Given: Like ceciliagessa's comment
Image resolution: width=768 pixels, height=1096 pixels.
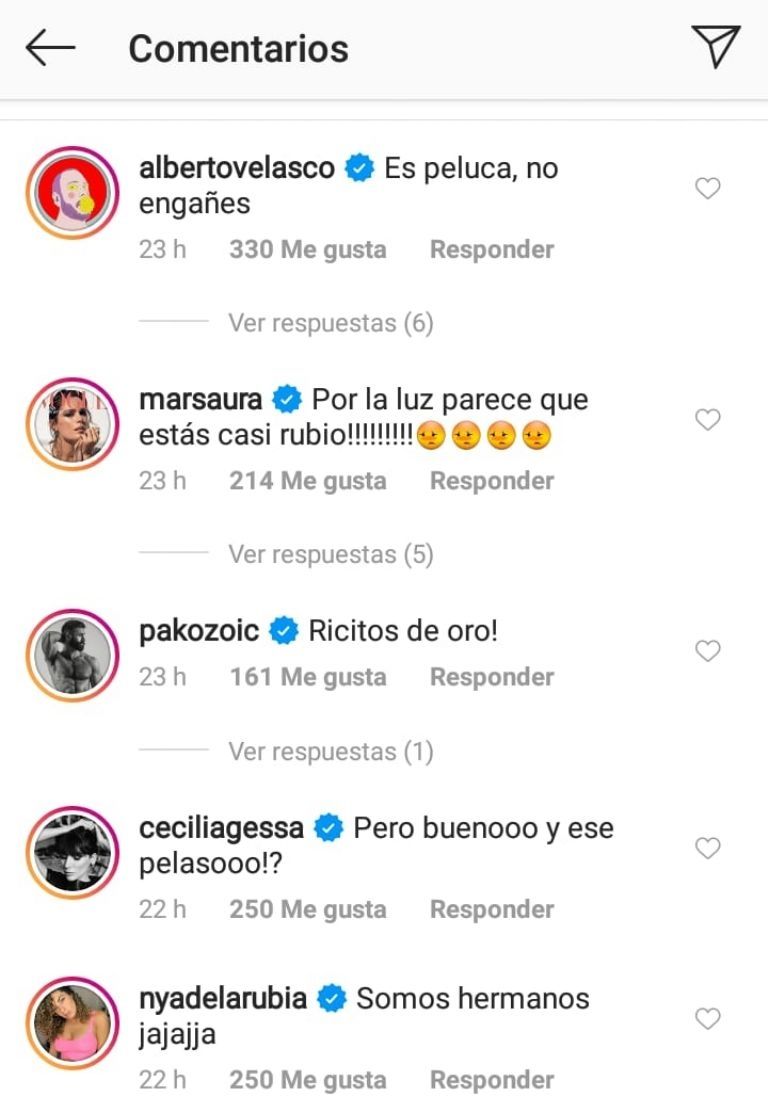Looking at the screenshot, I should click(707, 849).
